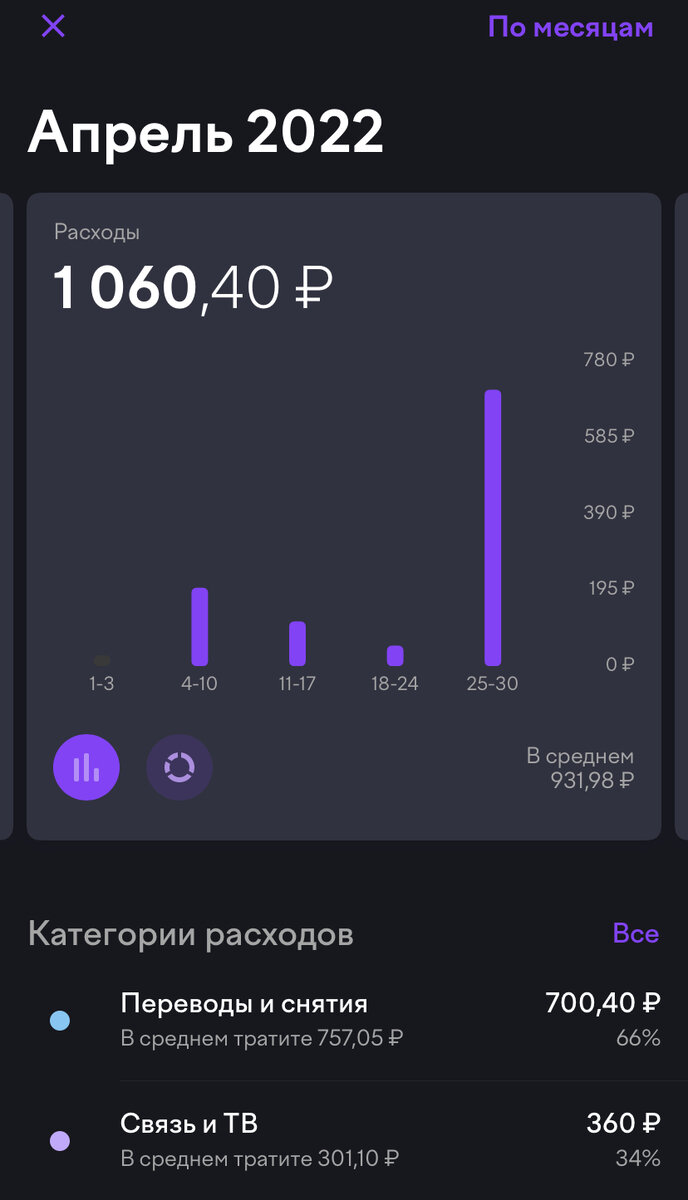Image resolution: width=688 pixels, height=1200 pixels.
Task: Switch to donut chart view
Action: pyautogui.click(x=180, y=768)
